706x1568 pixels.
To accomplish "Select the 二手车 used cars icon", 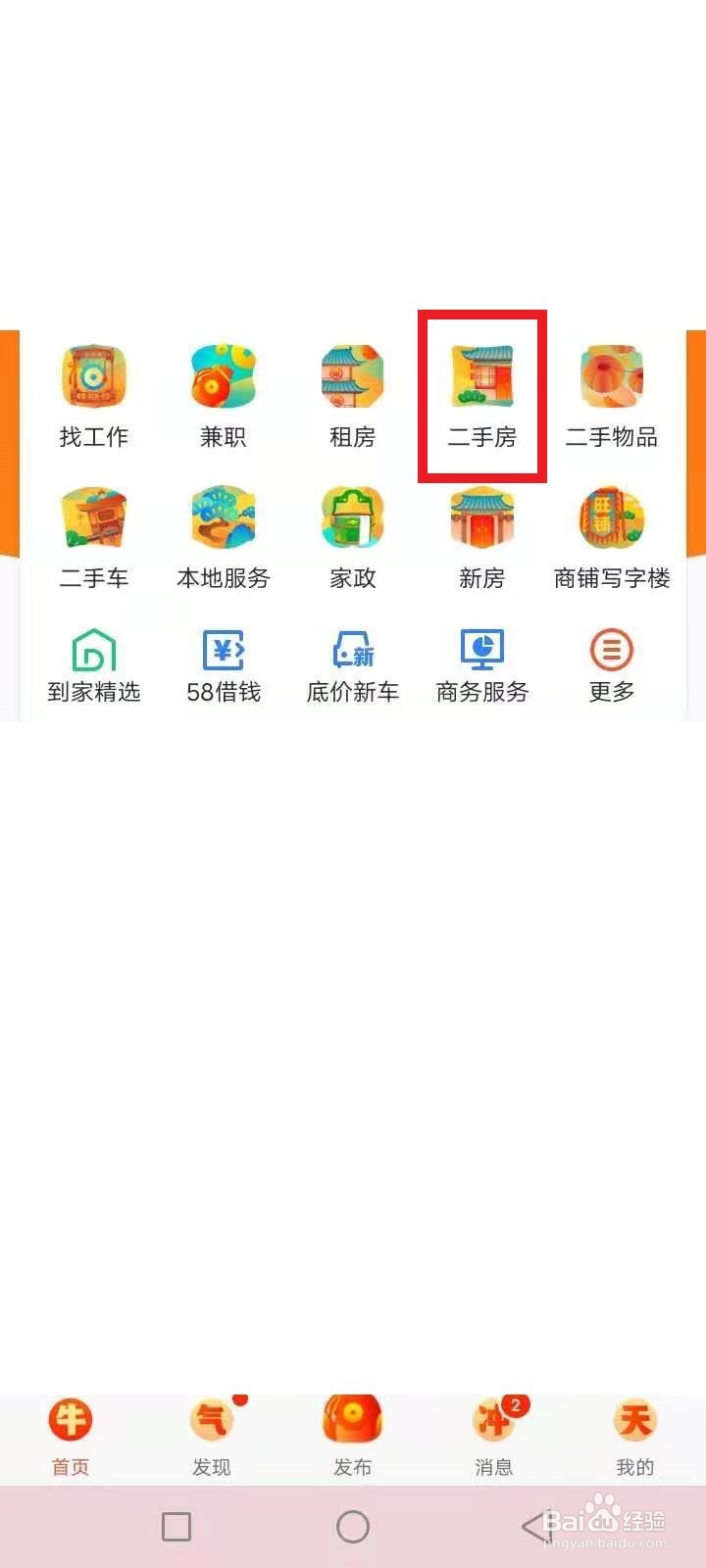I will click(93, 534).
